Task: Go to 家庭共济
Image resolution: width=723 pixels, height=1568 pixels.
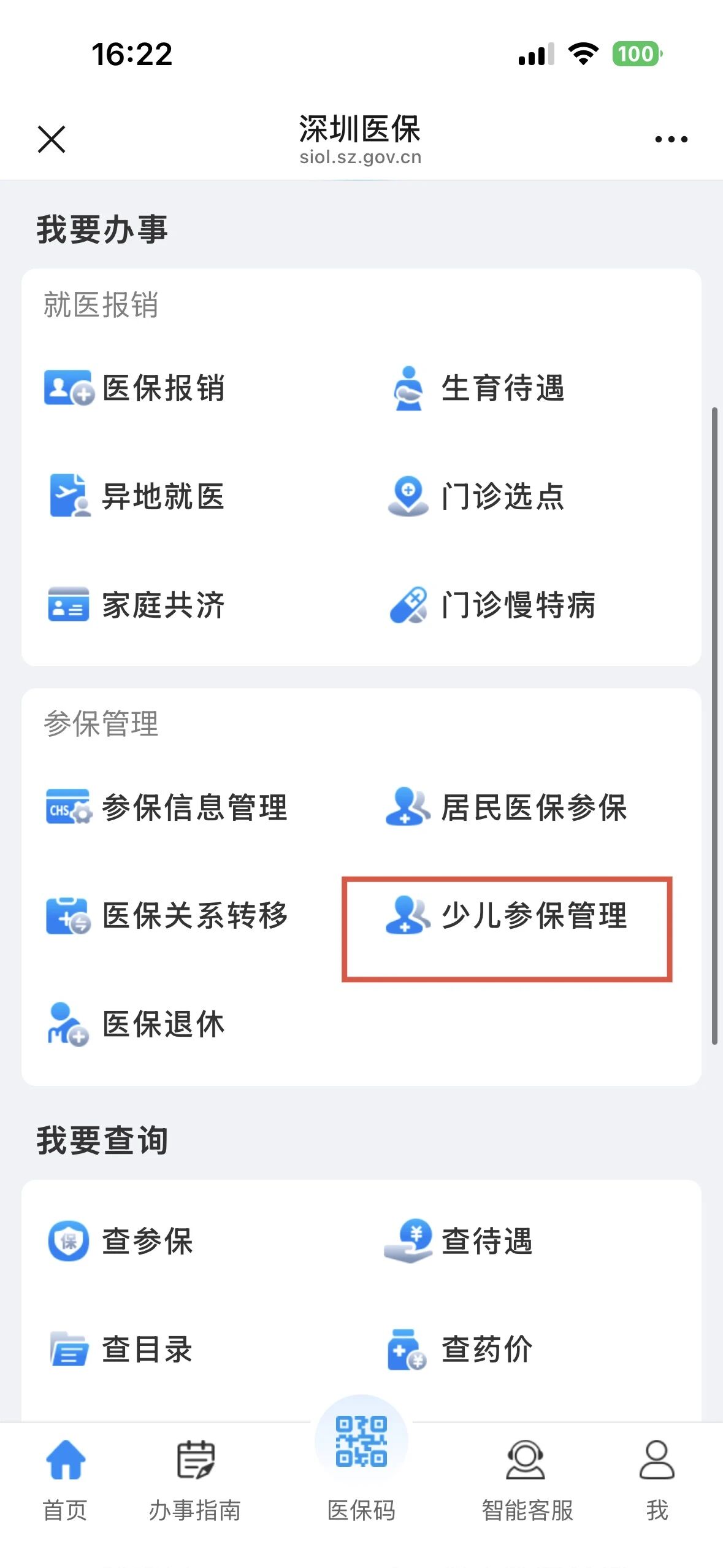Action: [x=136, y=605]
